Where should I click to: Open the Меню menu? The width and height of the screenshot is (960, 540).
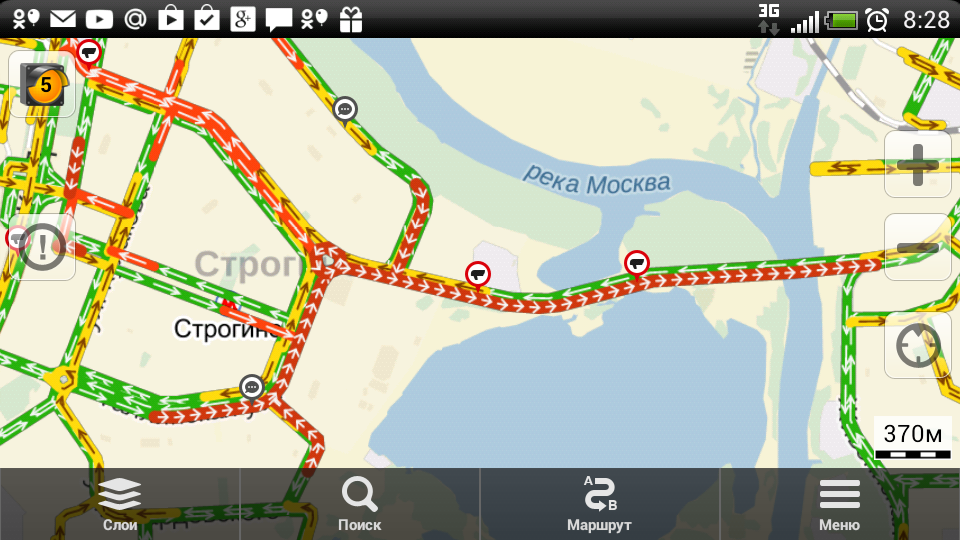coord(839,504)
